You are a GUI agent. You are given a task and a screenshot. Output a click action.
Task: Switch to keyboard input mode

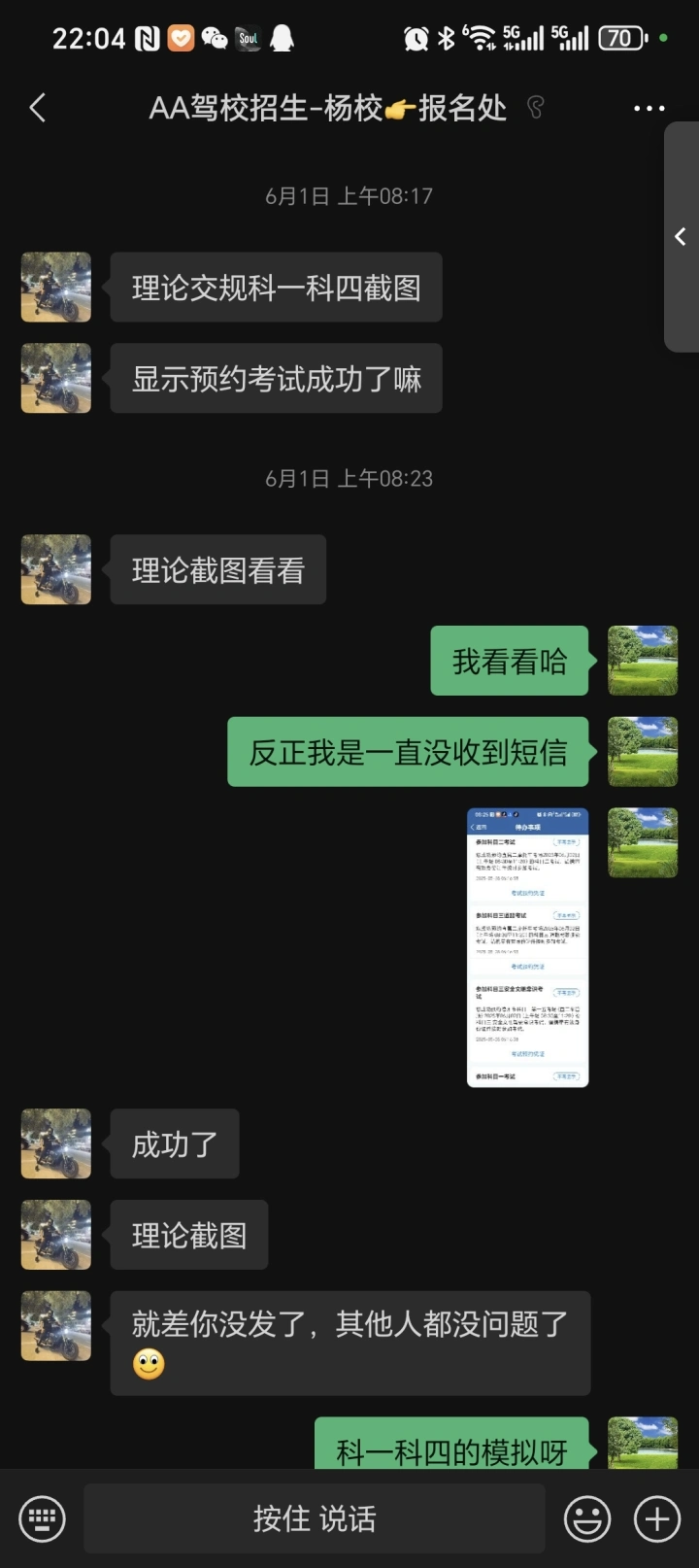pyautogui.click(x=43, y=1518)
